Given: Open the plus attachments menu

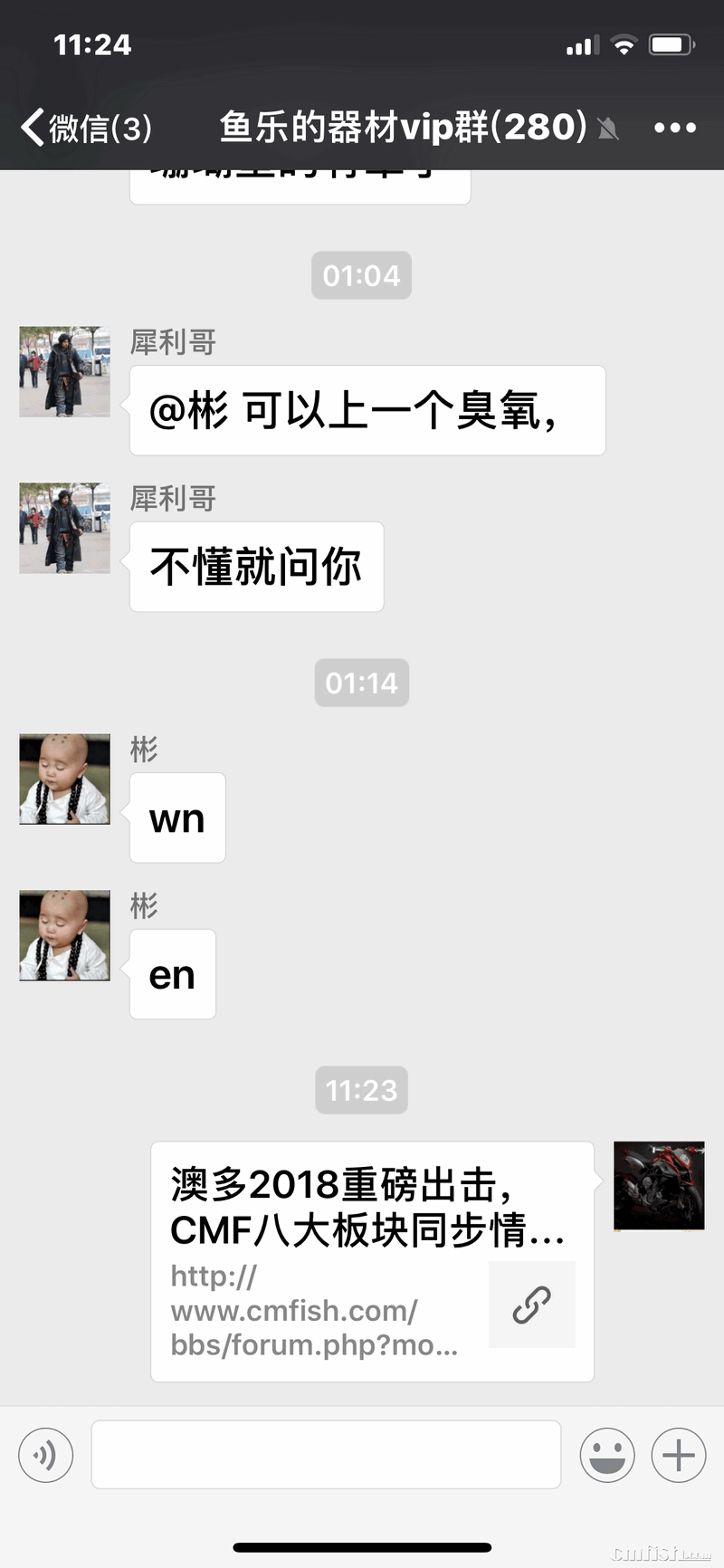Looking at the screenshot, I should tap(679, 1455).
